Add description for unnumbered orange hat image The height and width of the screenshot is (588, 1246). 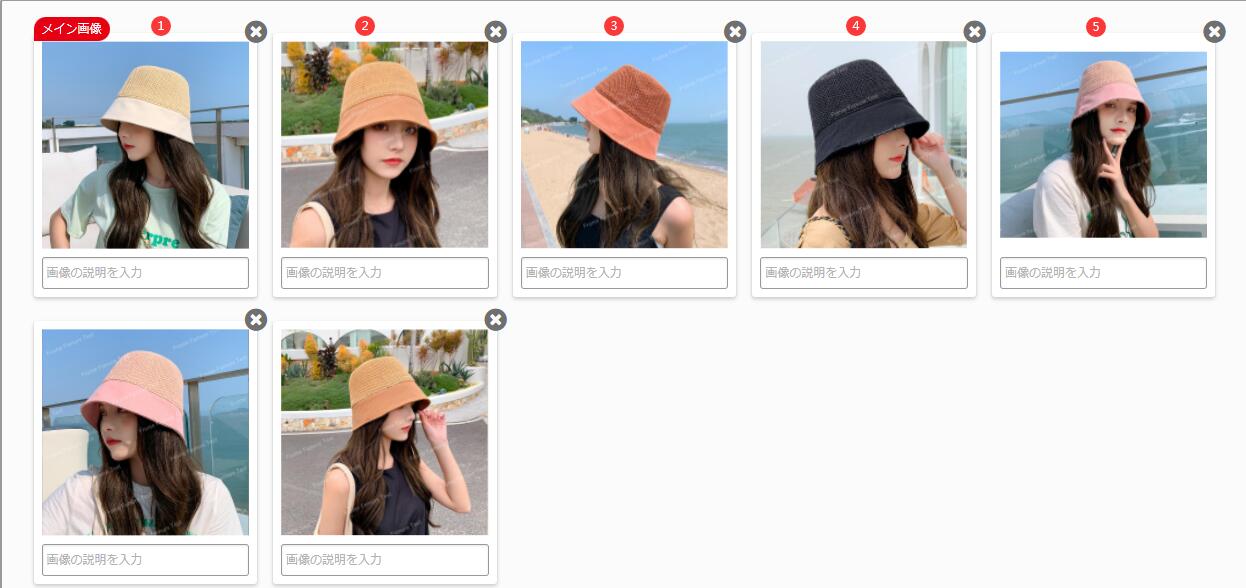[385, 560]
